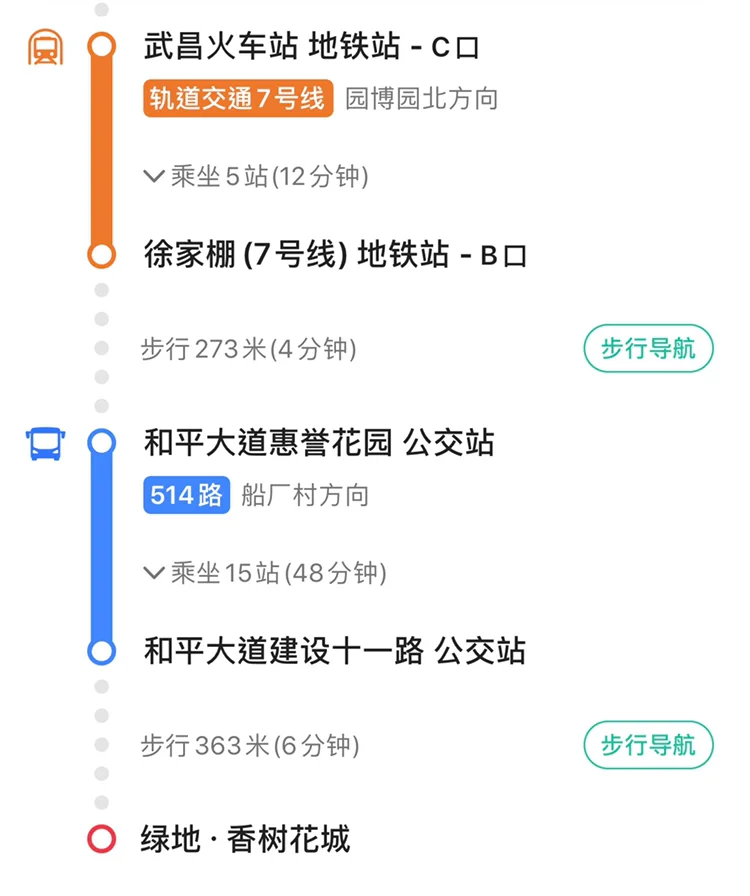Click the blue bus icon beside 和平大道惠誉花园

[46, 441]
